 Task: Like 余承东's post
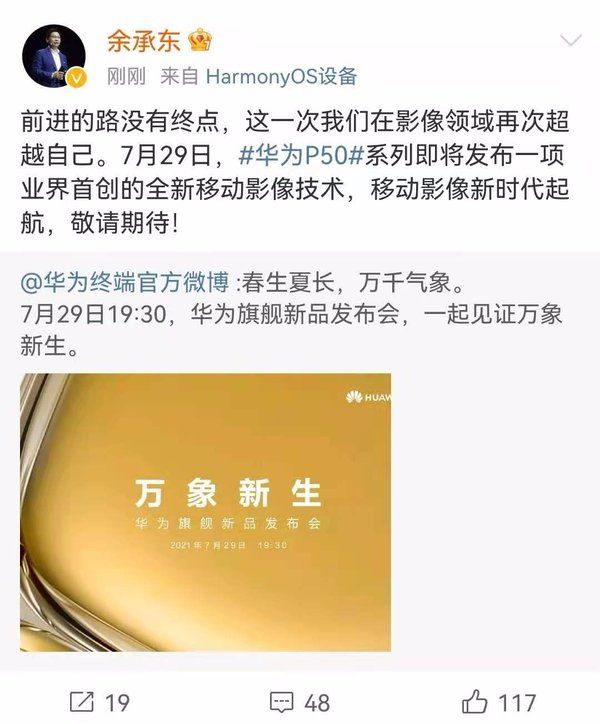[x=500, y=702]
